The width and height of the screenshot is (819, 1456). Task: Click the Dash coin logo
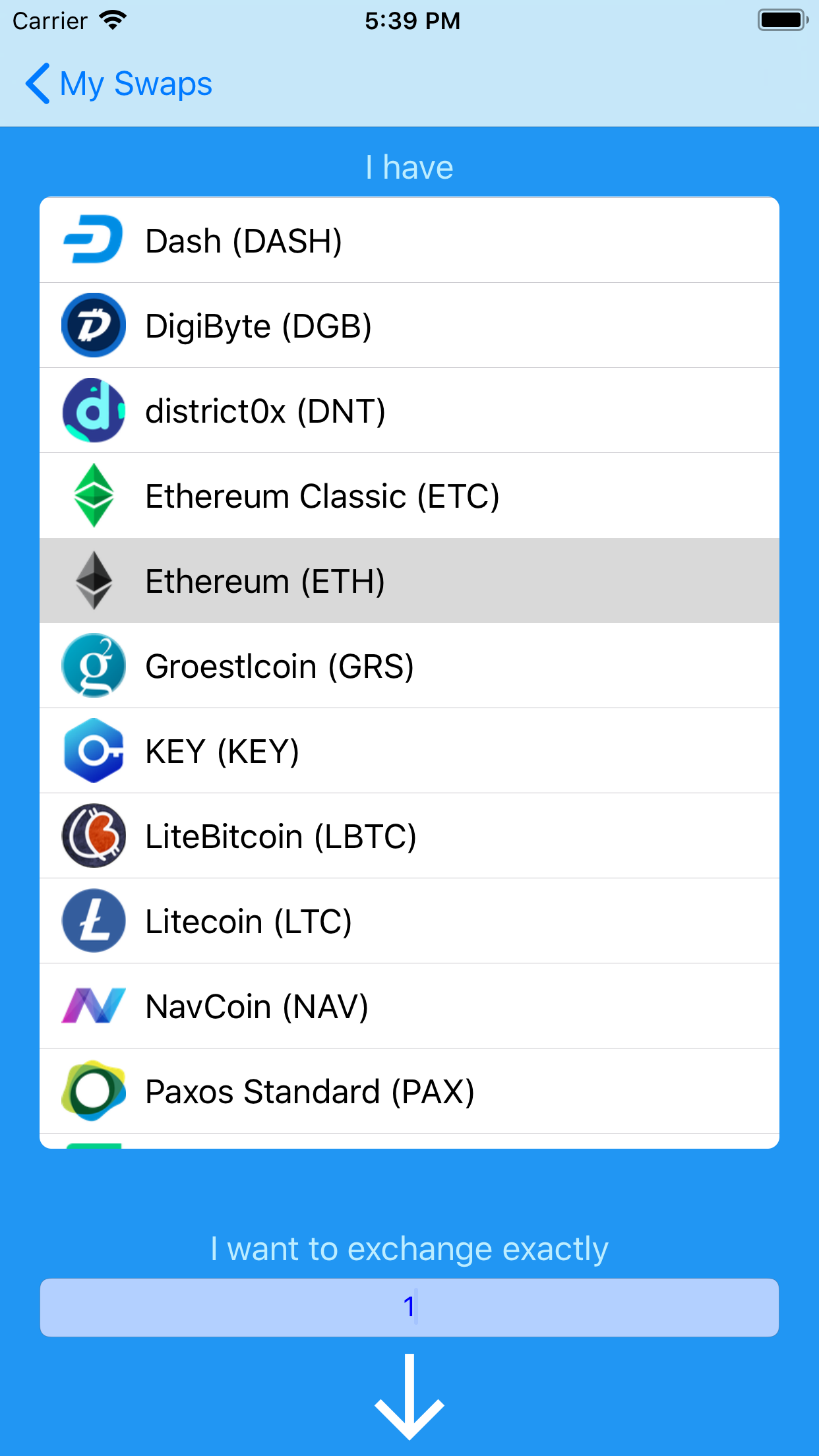tap(93, 240)
